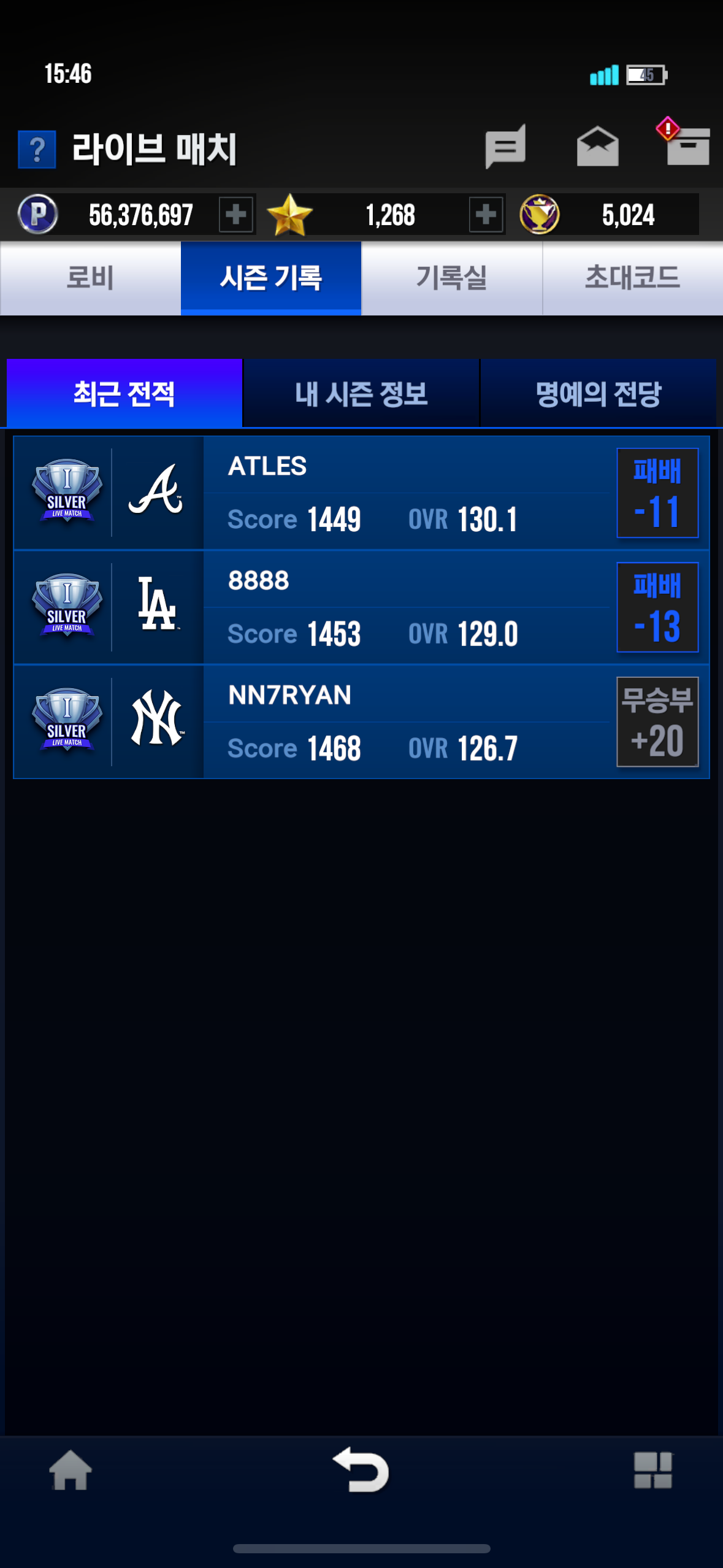Add more points with plus button
The height and width of the screenshot is (1568, 723).
click(x=236, y=215)
